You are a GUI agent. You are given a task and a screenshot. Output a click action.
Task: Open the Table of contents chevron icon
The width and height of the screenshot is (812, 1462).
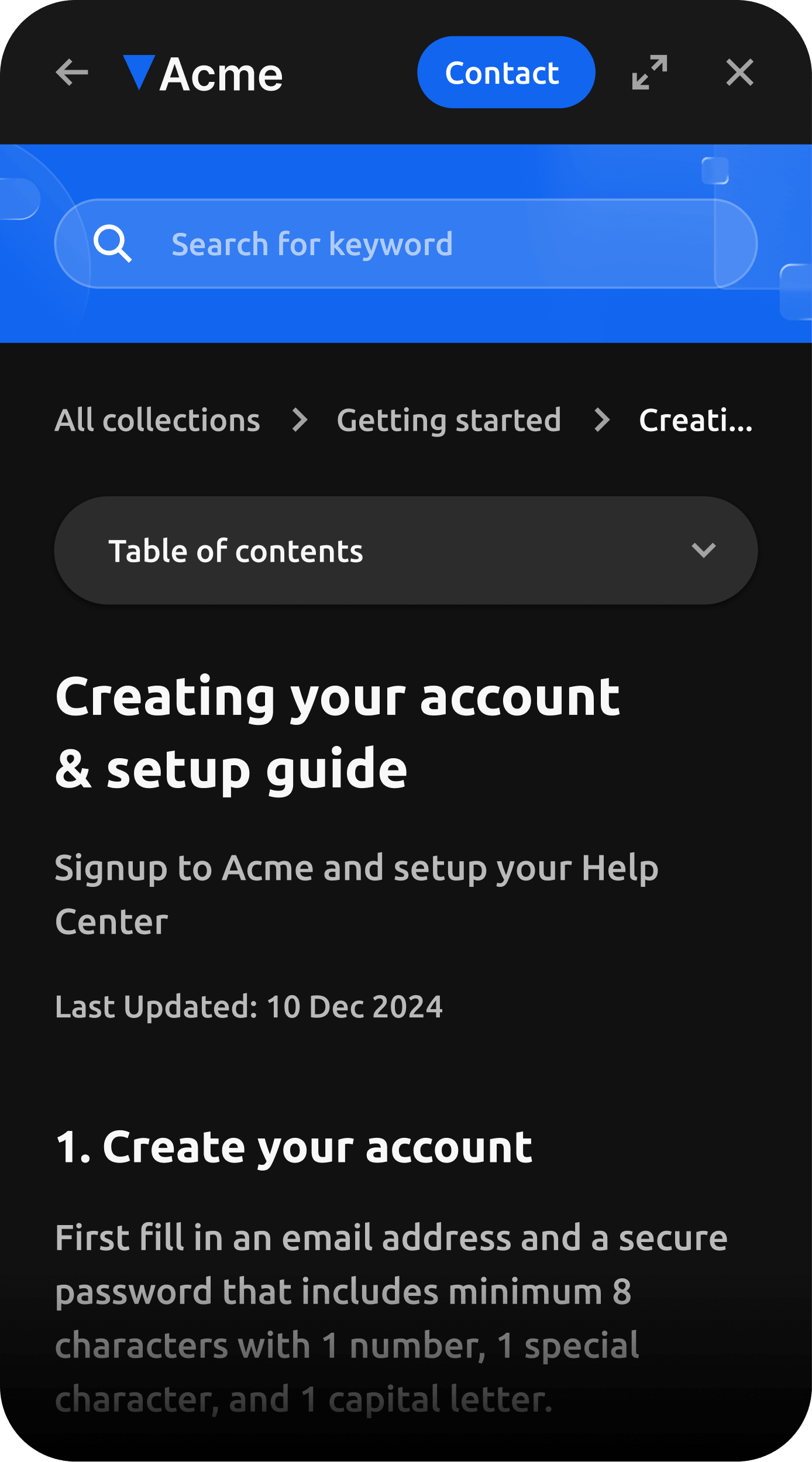coord(703,549)
